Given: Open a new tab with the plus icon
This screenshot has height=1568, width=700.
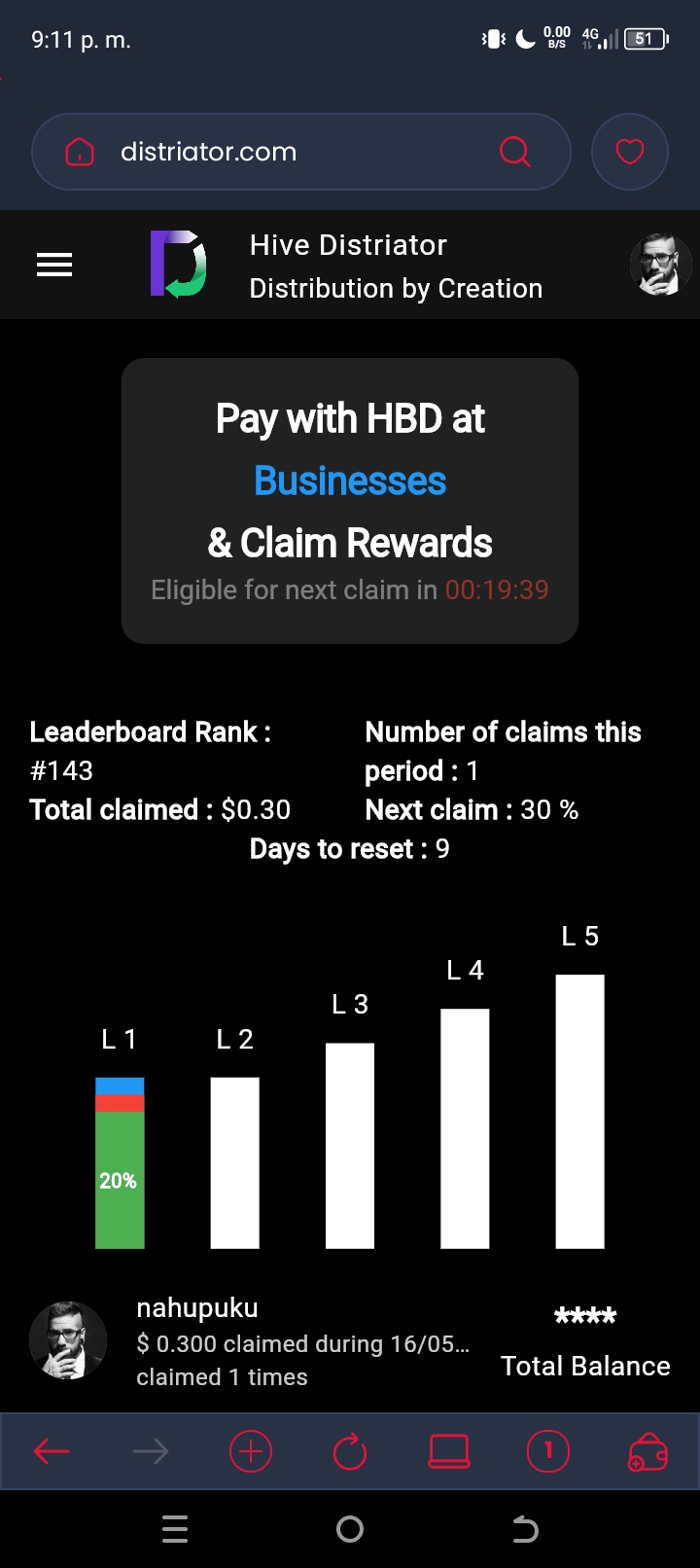Looking at the screenshot, I should pos(250,1451).
